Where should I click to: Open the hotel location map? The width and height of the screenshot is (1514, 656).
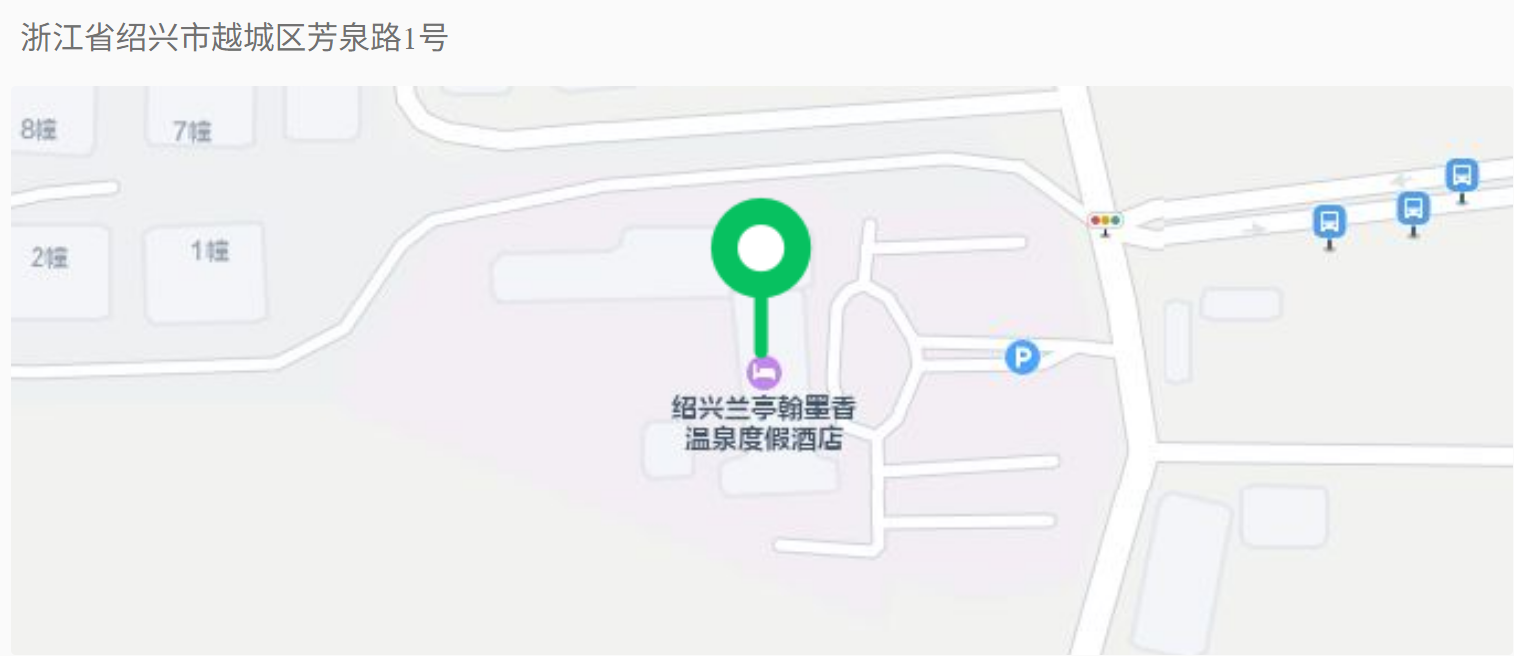point(762,370)
